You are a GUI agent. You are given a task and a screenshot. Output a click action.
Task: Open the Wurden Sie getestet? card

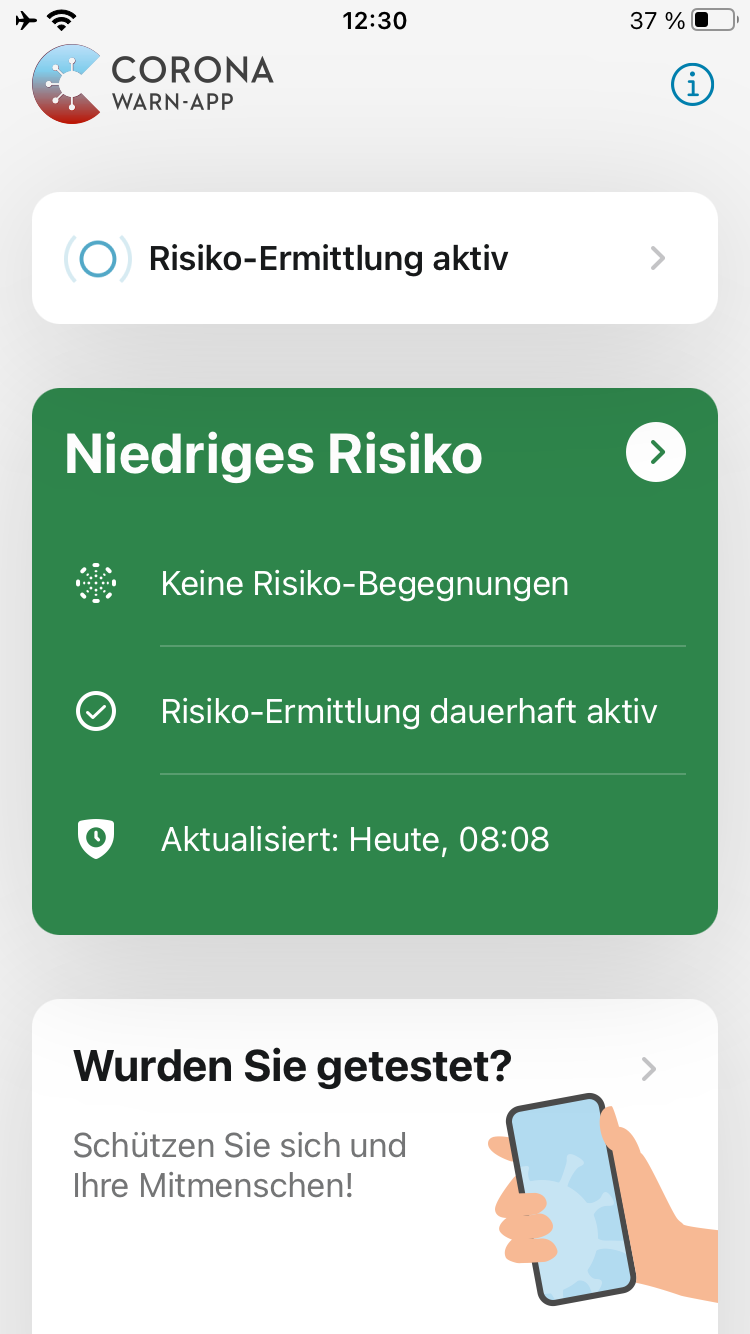tap(375, 1130)
